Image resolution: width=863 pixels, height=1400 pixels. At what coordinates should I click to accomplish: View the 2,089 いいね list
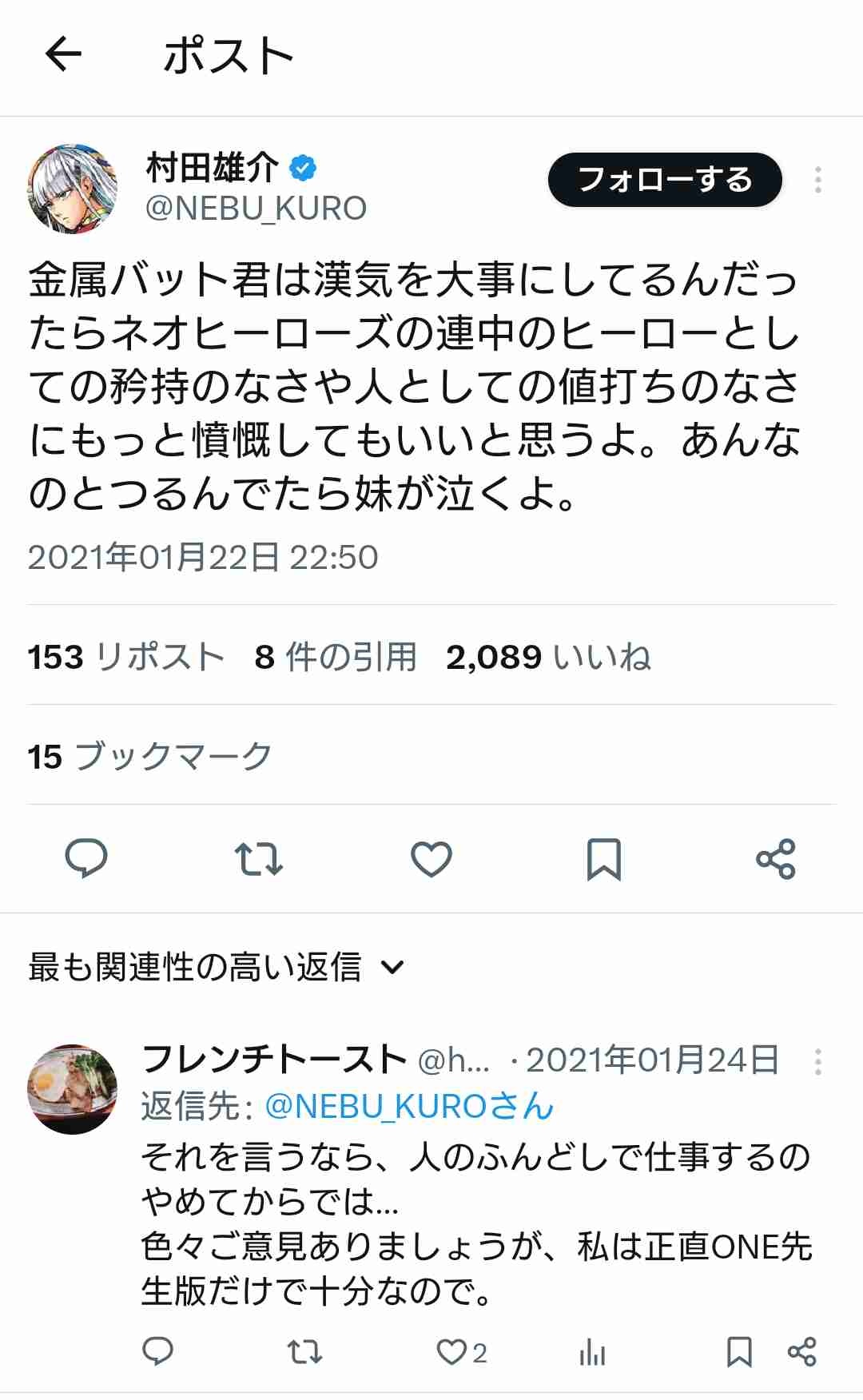tap(548, 657)
